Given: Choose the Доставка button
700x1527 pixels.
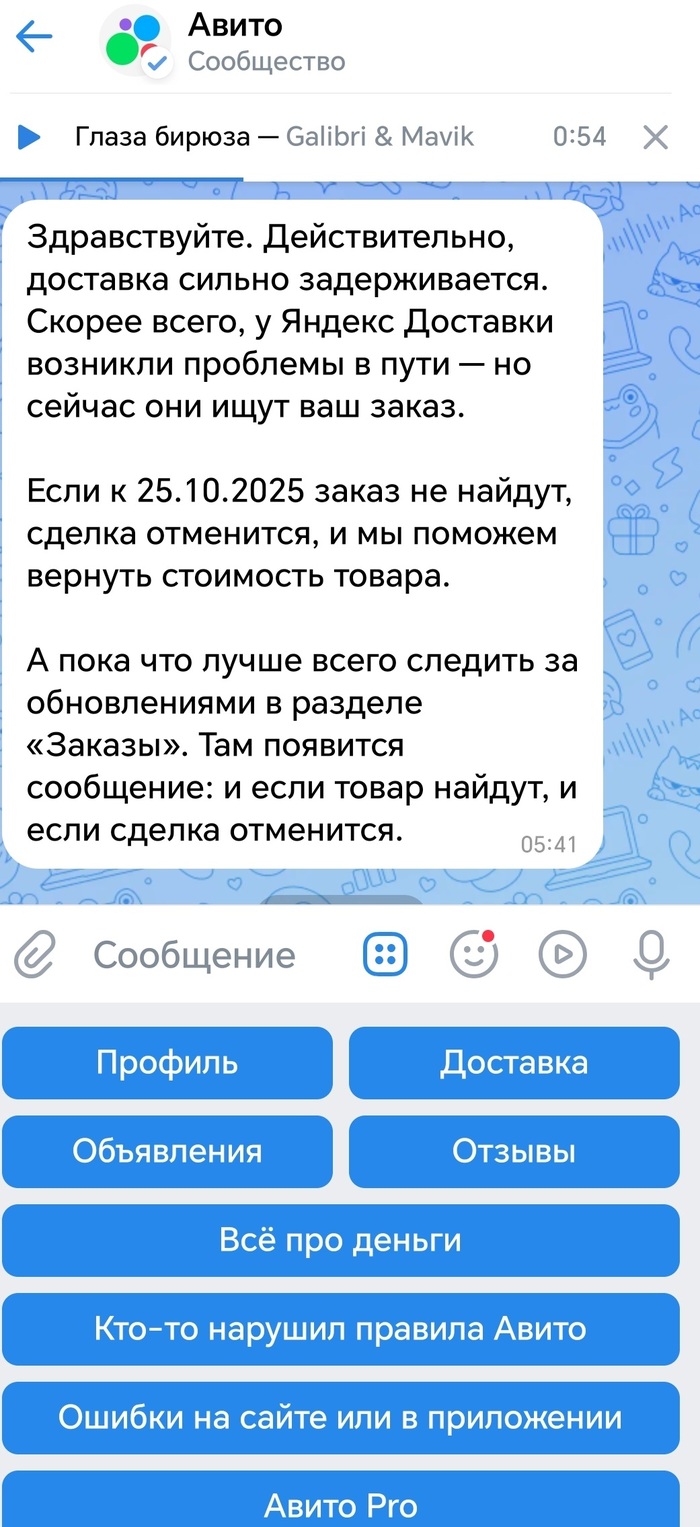Looking at the screenshot, I should (x=514, y=1062).
